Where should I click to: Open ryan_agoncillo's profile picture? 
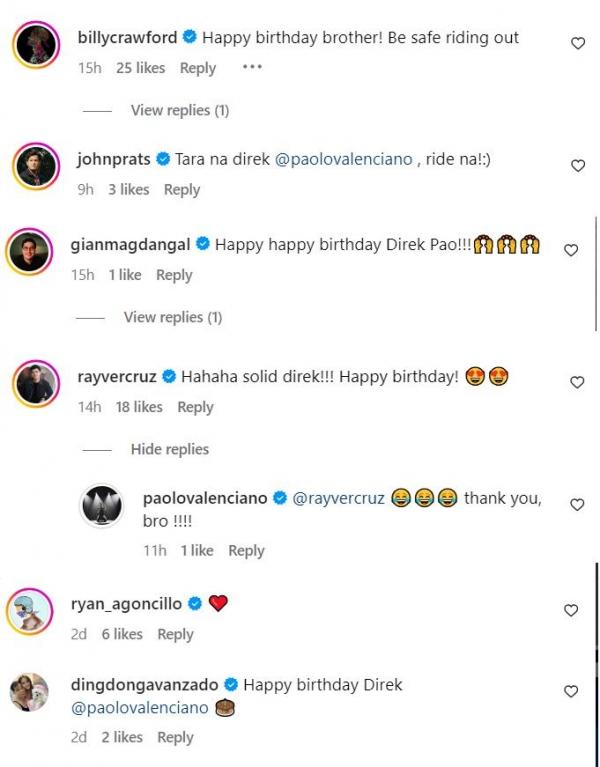[x=30, y=611]
